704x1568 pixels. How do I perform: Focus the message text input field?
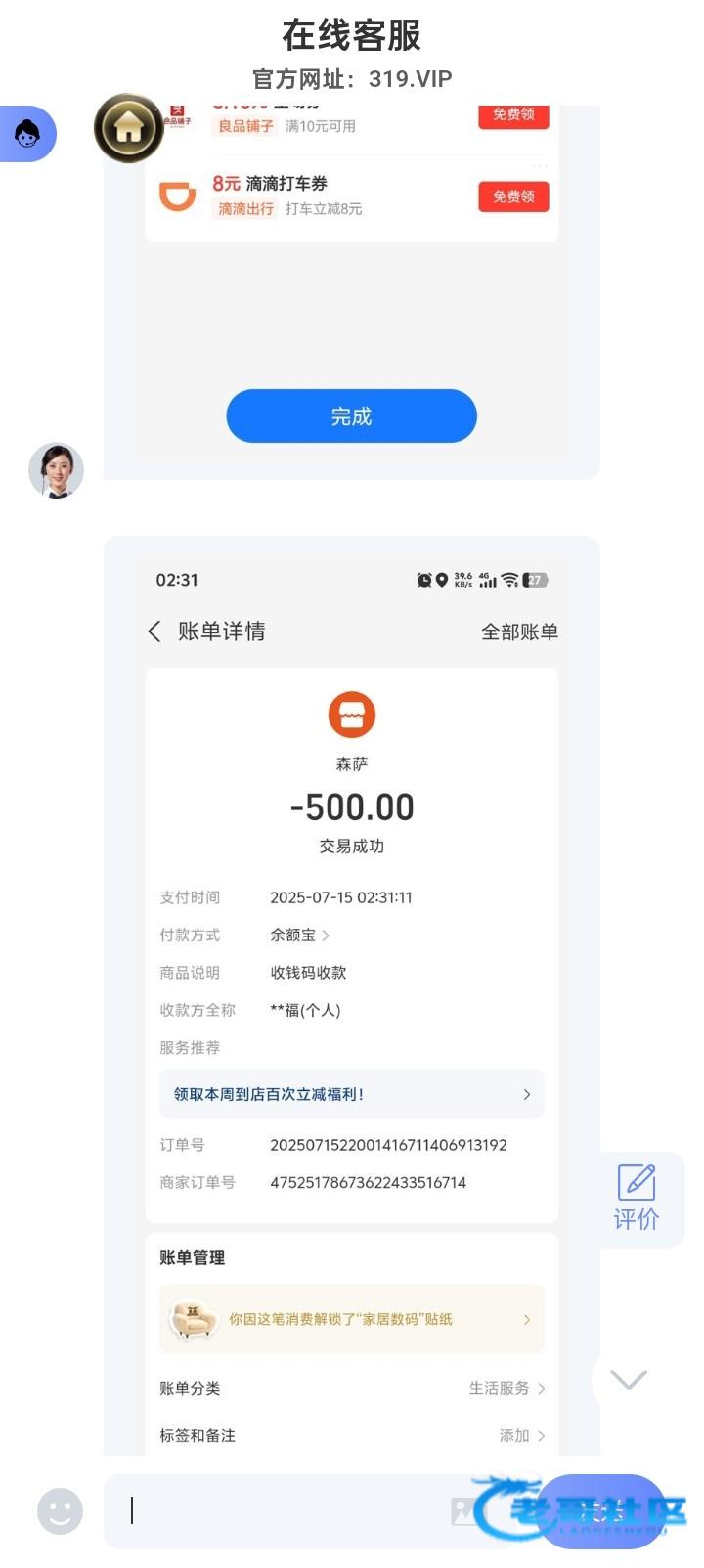tap(284, 1511)
